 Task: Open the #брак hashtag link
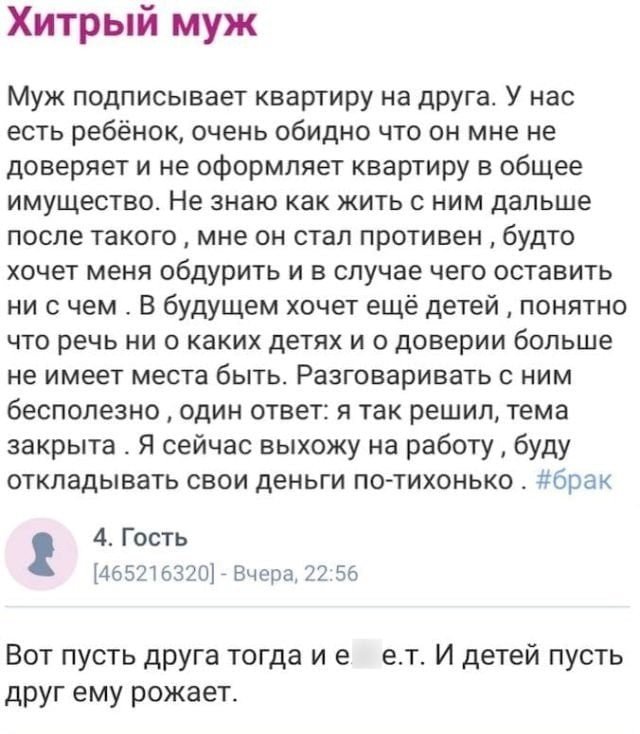click(x=574, y=478)
